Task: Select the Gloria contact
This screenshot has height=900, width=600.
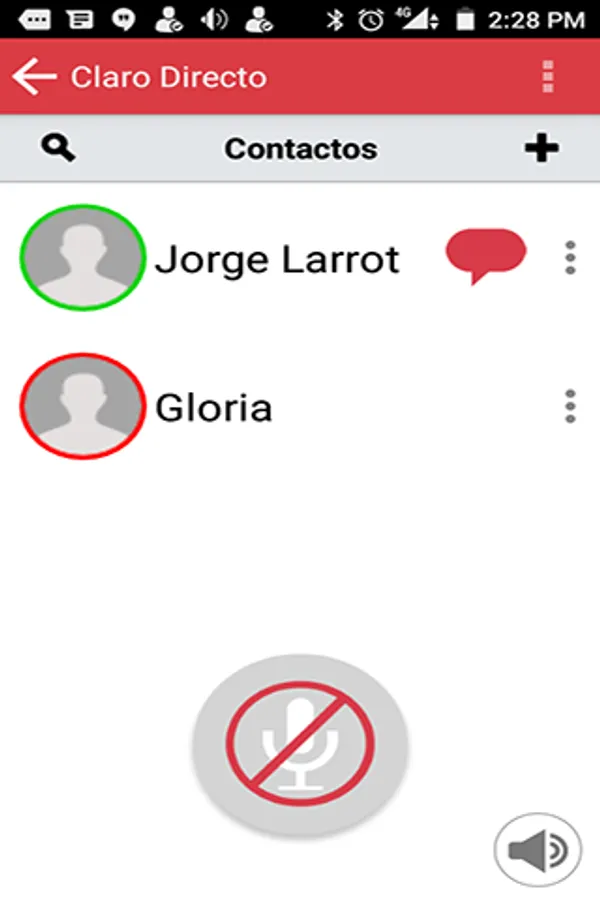Action: pos(214,408)
